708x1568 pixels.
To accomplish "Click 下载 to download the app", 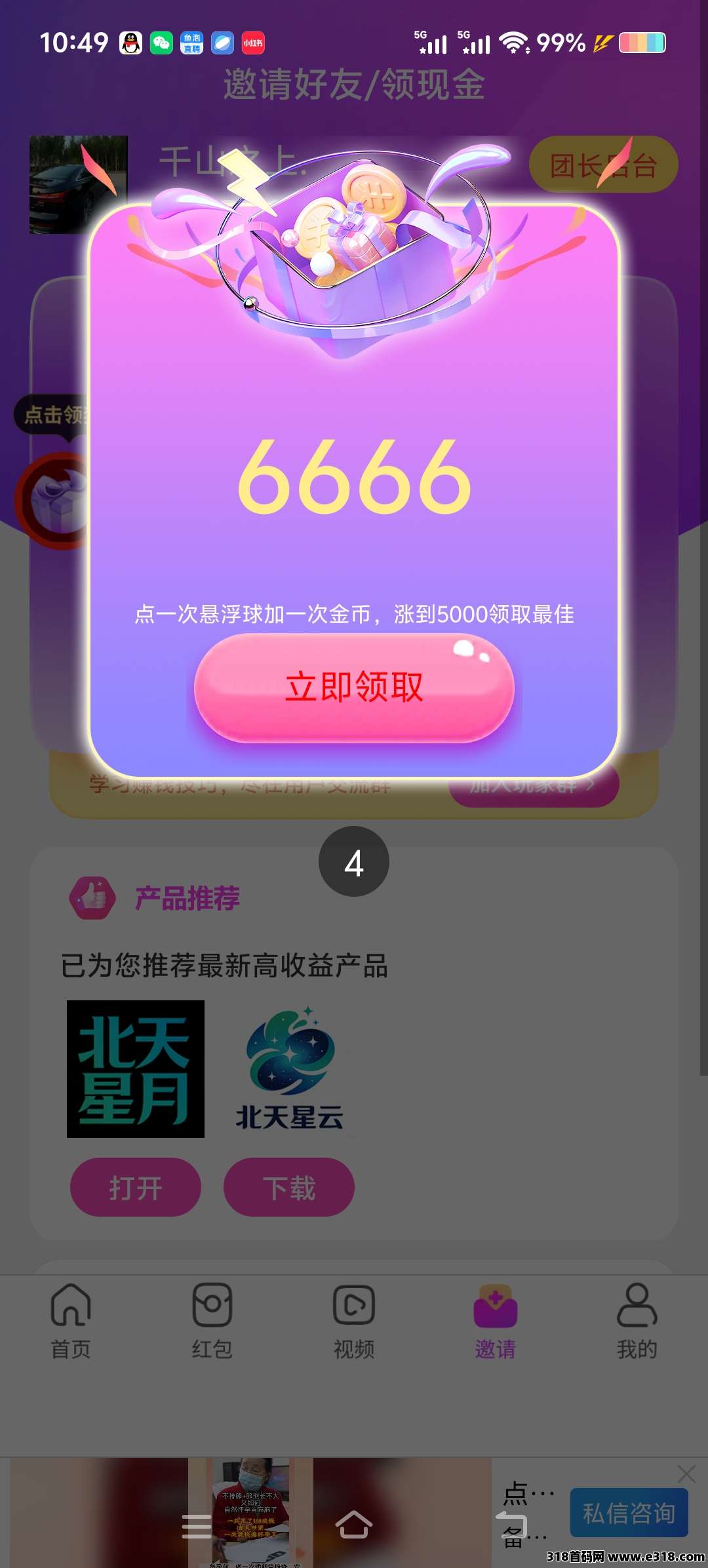I will tap(288, 1187).
